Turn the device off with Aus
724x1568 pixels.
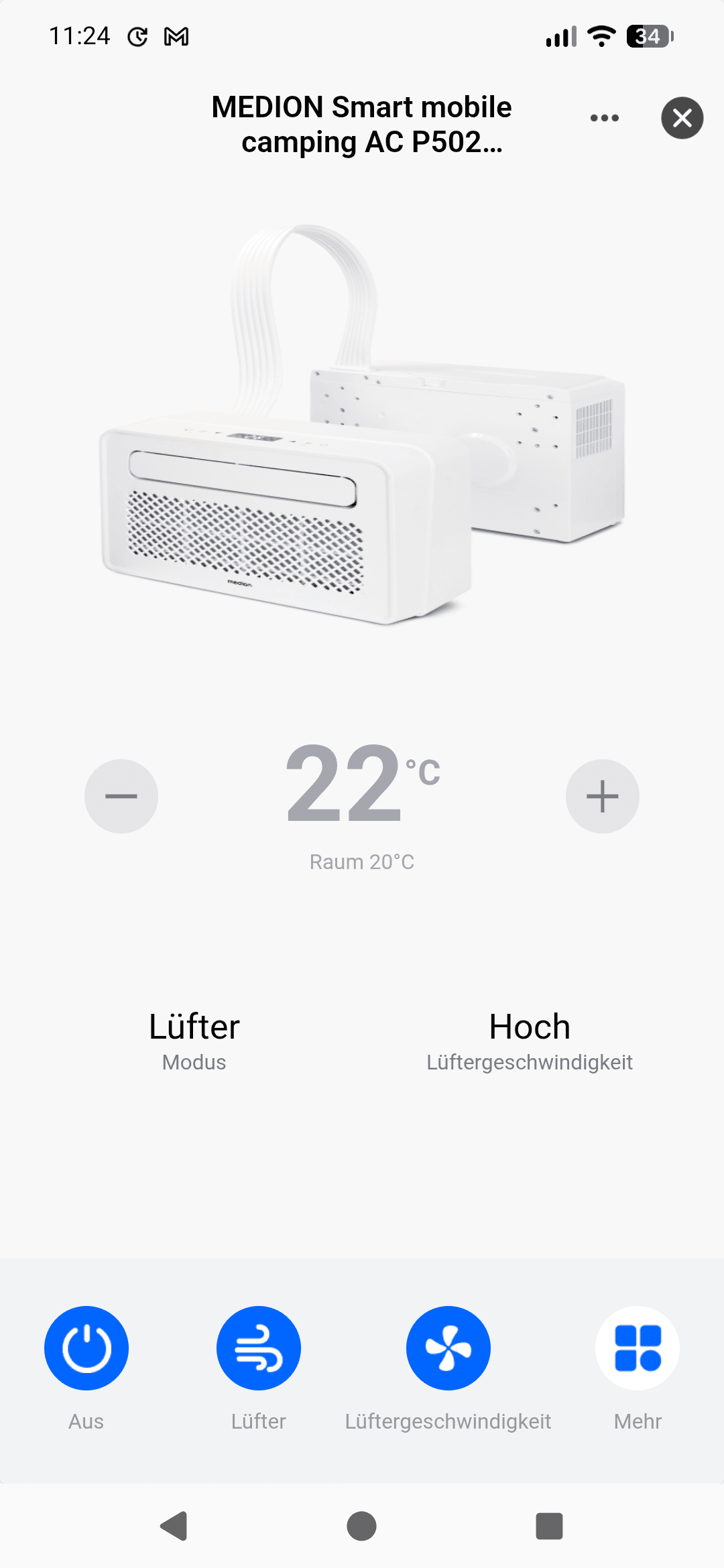(86, 1348)
